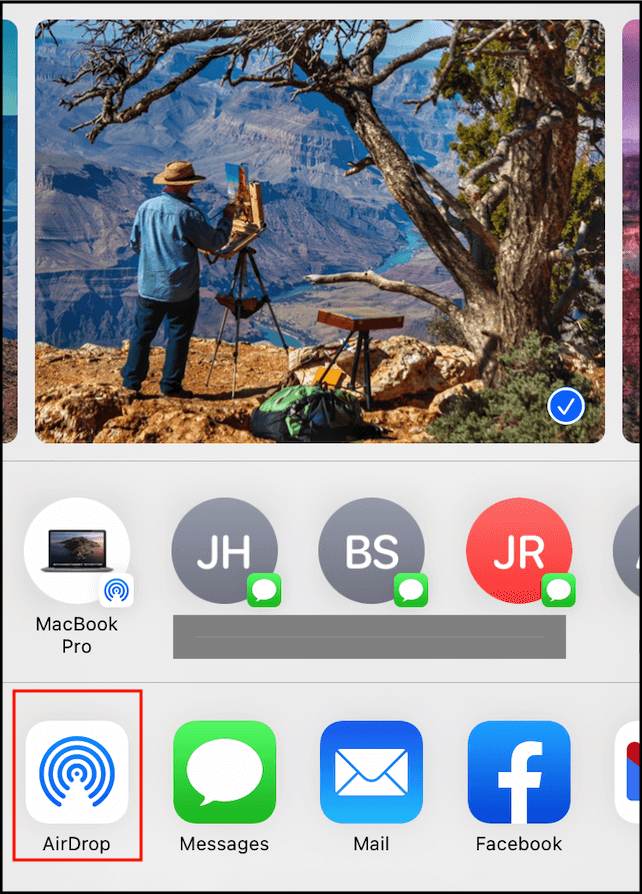Send photo to contact JR

point(519,551)
